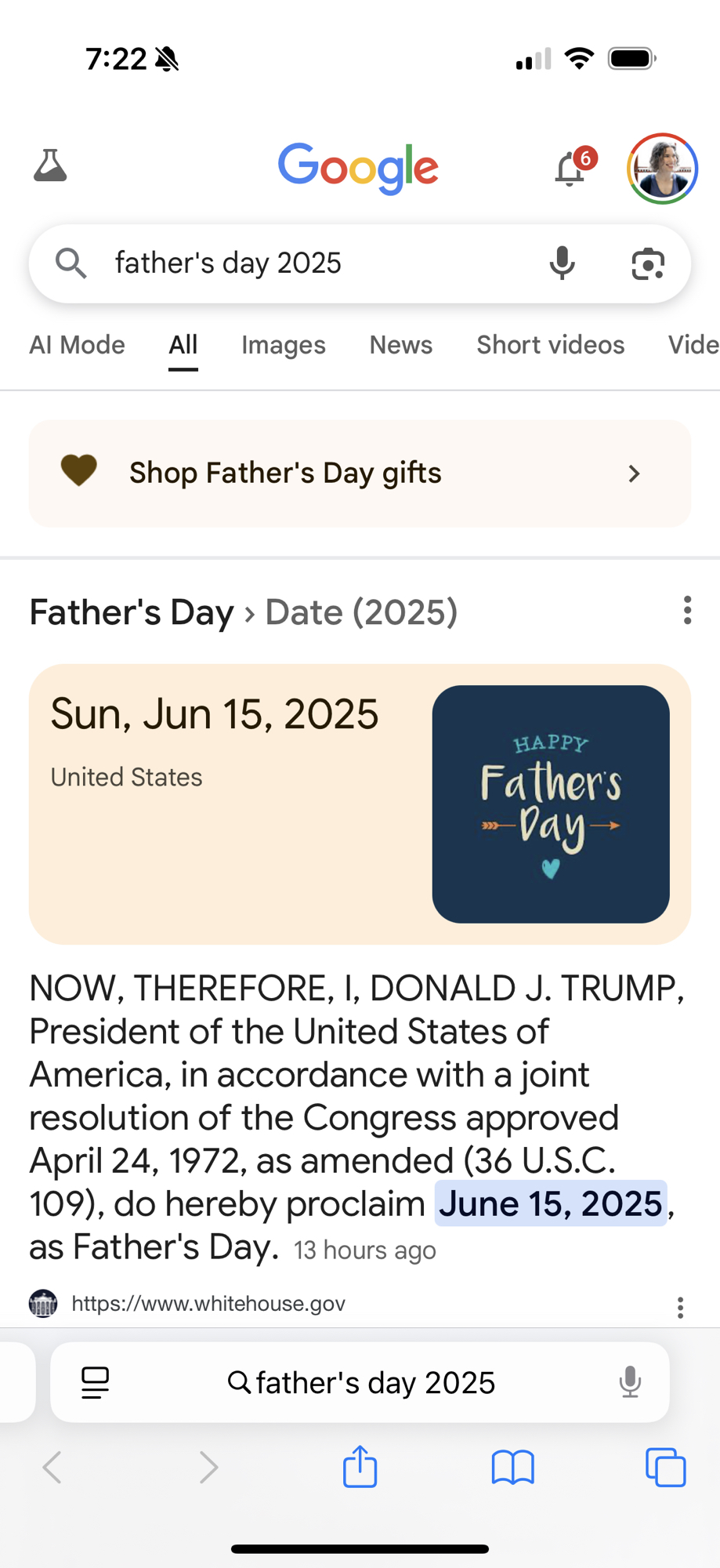Open options menu for Father's Day date
The width and height of the screenshot is (720, 1568).
(x=687, y=611)
